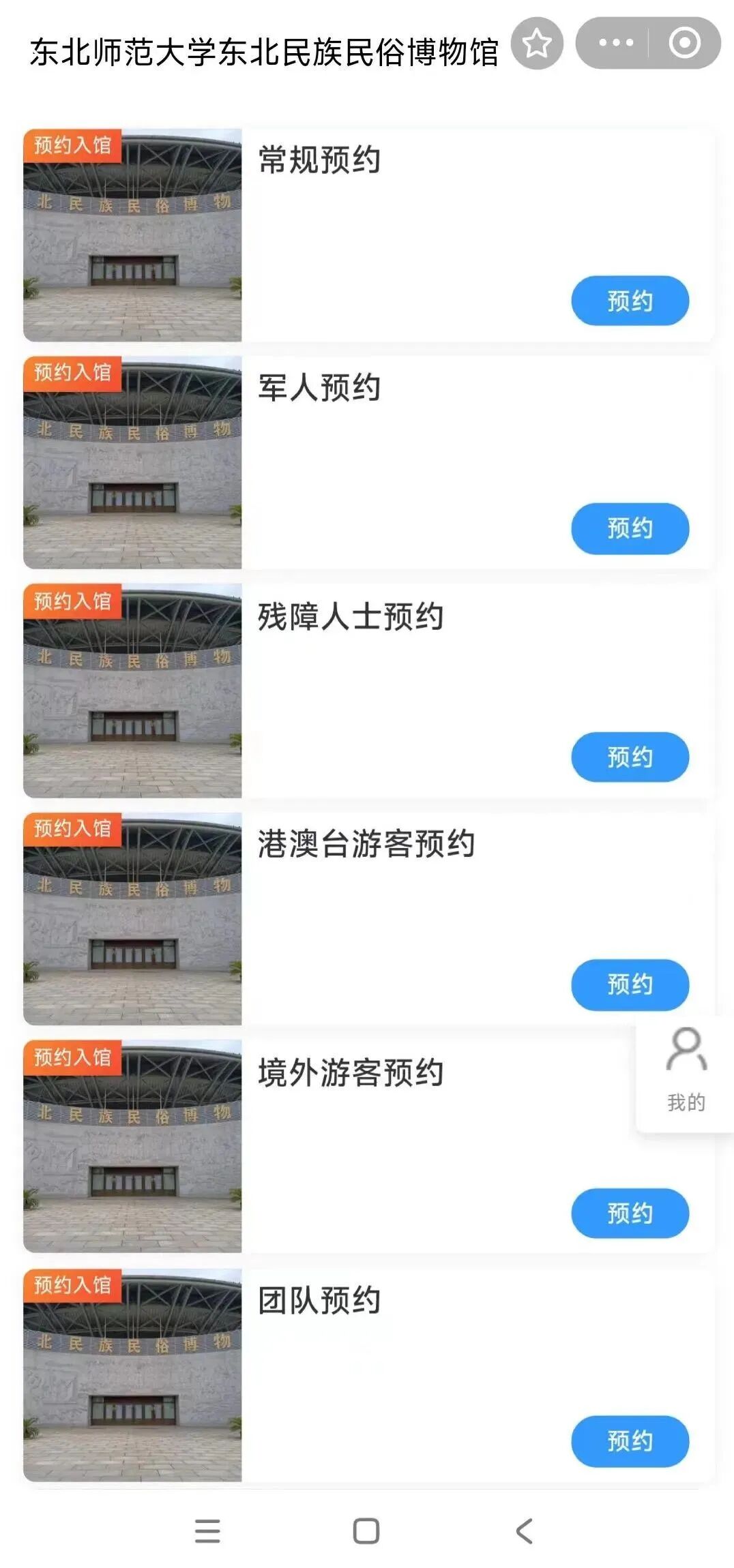Start a 团队预约 group reservation
Image resolution: width=734 pixels, height=1568 pixels.
click(630, 1441)
